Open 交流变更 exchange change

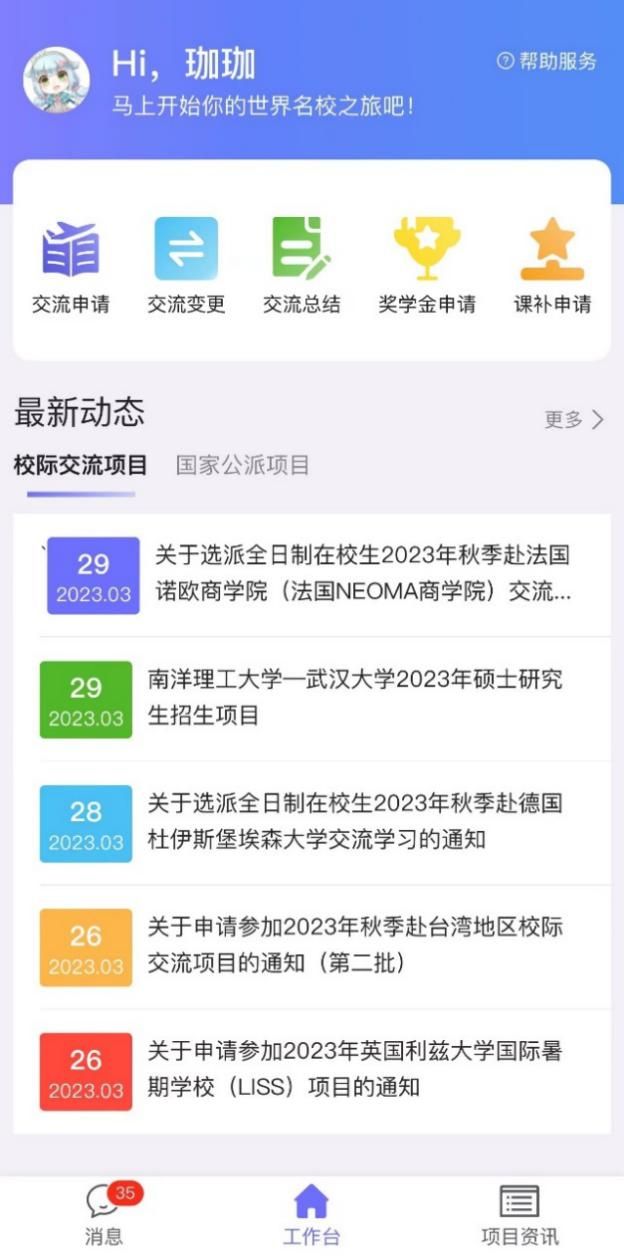pyautogui.click(x=186, y=266)
